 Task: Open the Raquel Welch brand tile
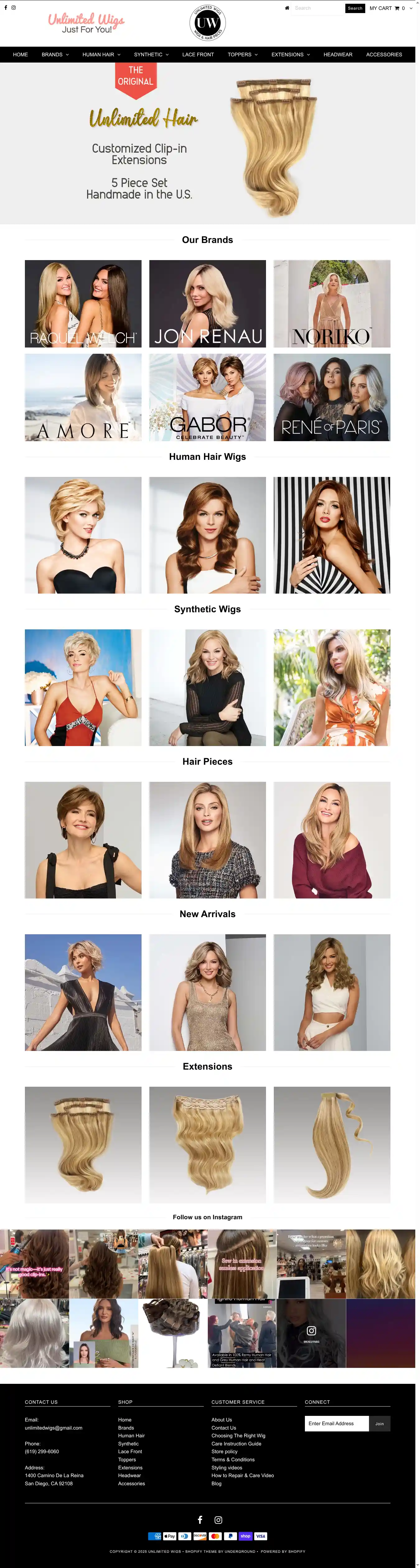click(x=83, y=304)
